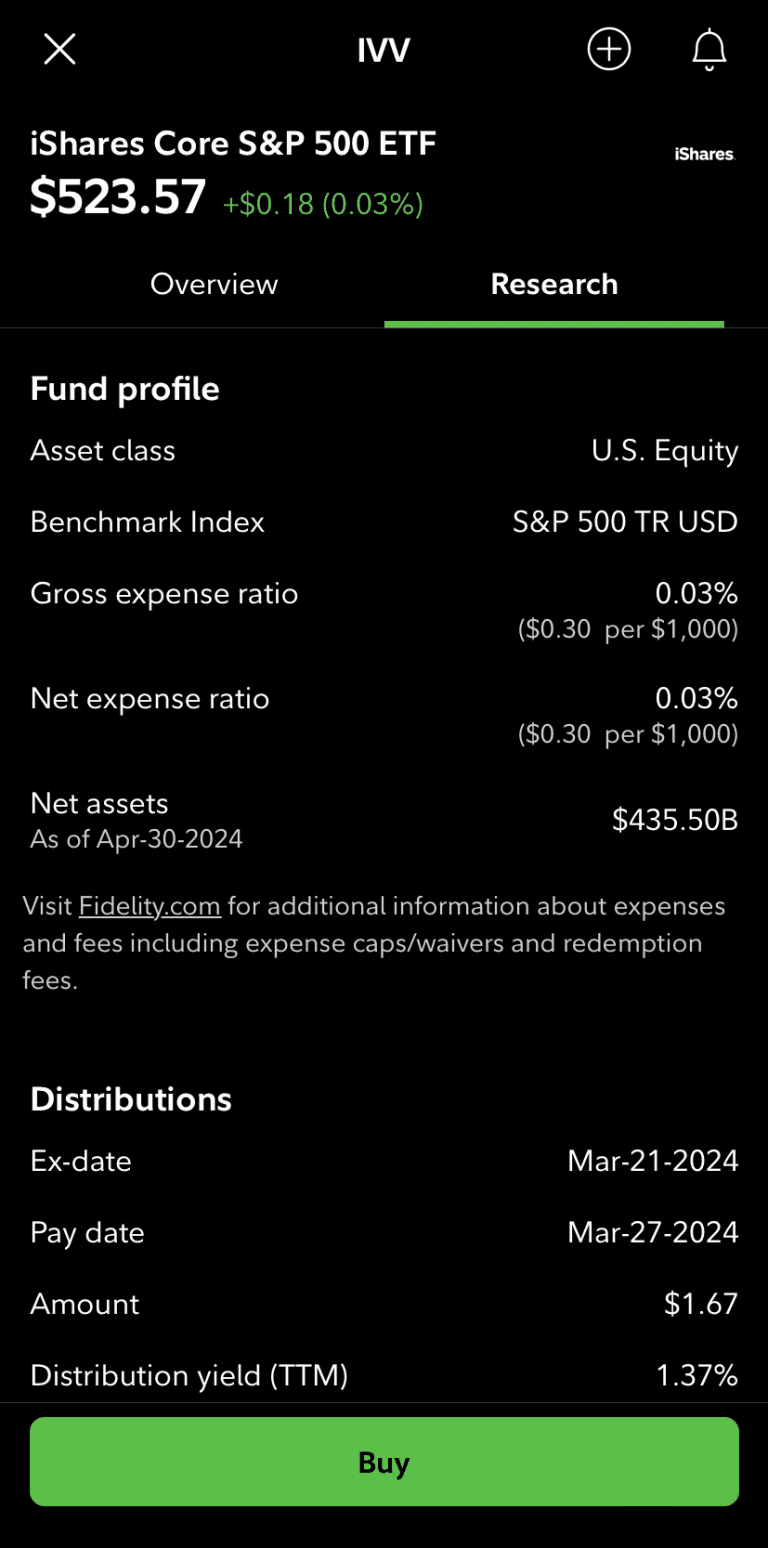This screenshot has height=1548, width=768.
Task: Tap the Distributions section header
Action: (x=131, y=1099)
